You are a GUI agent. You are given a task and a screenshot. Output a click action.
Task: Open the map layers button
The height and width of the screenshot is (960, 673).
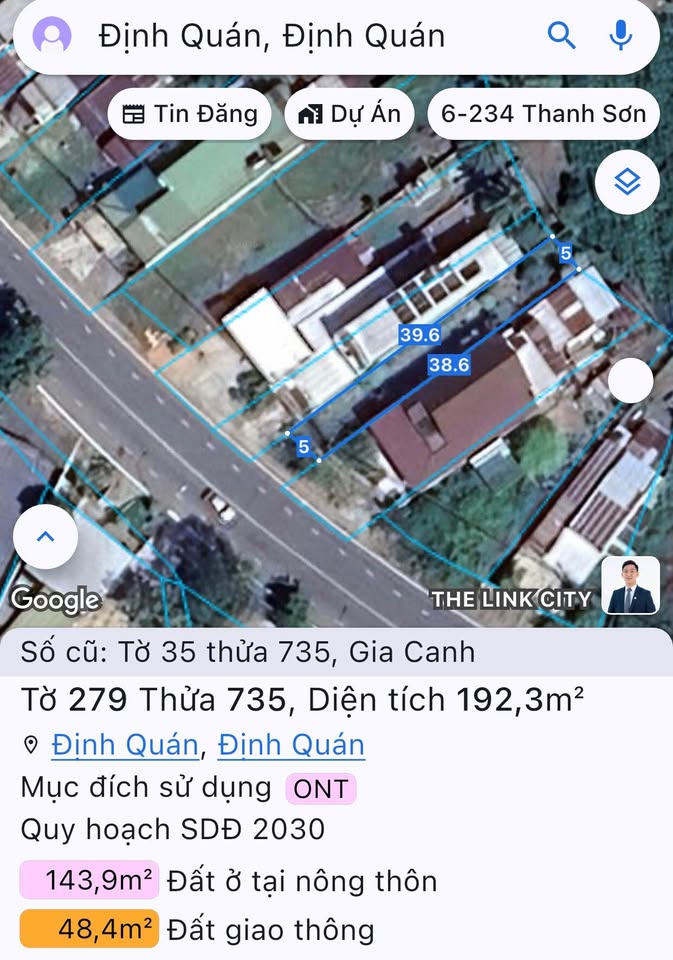click(x=626, y=182)
